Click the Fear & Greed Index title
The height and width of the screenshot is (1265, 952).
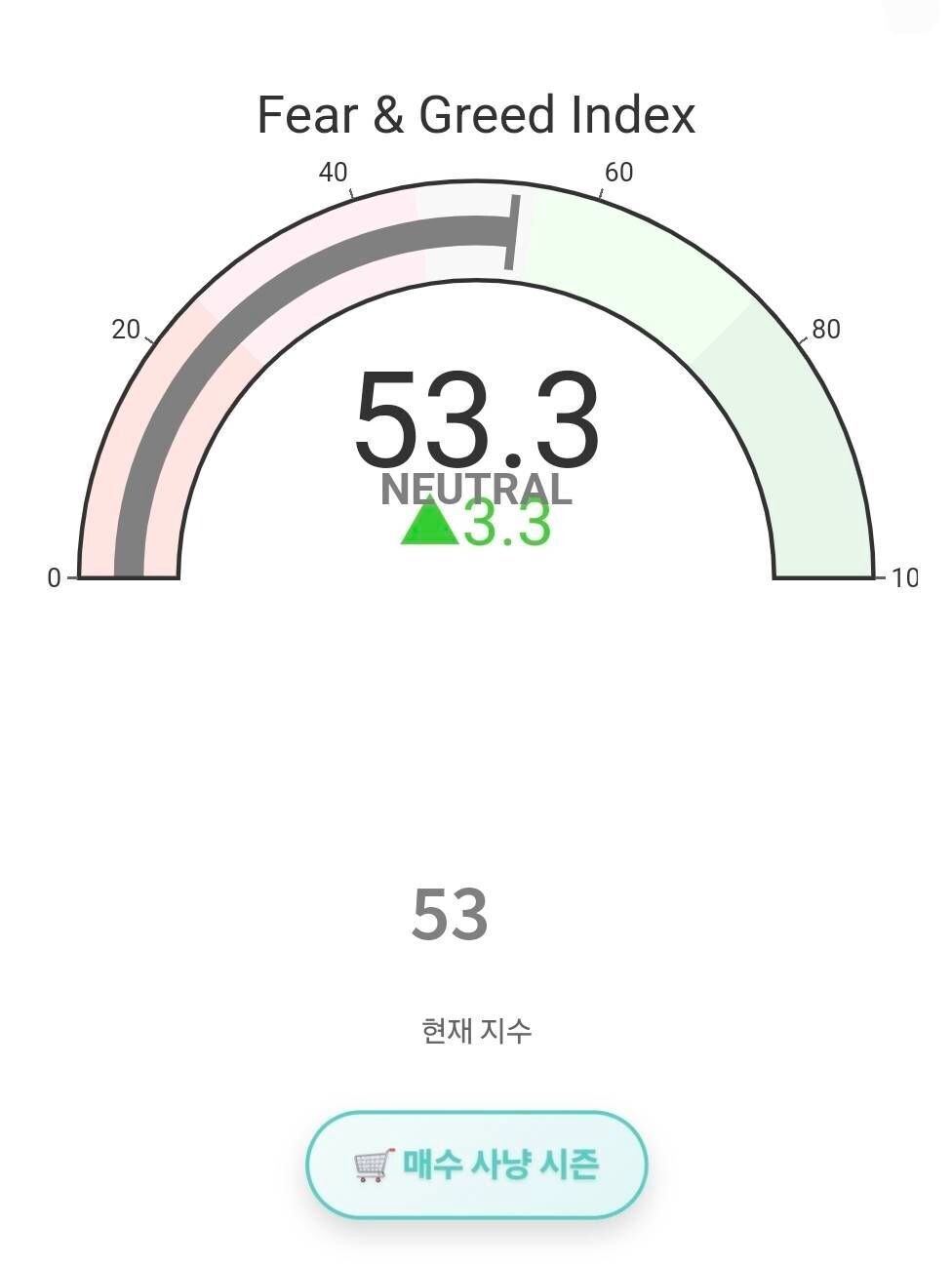tap(475, 114)
